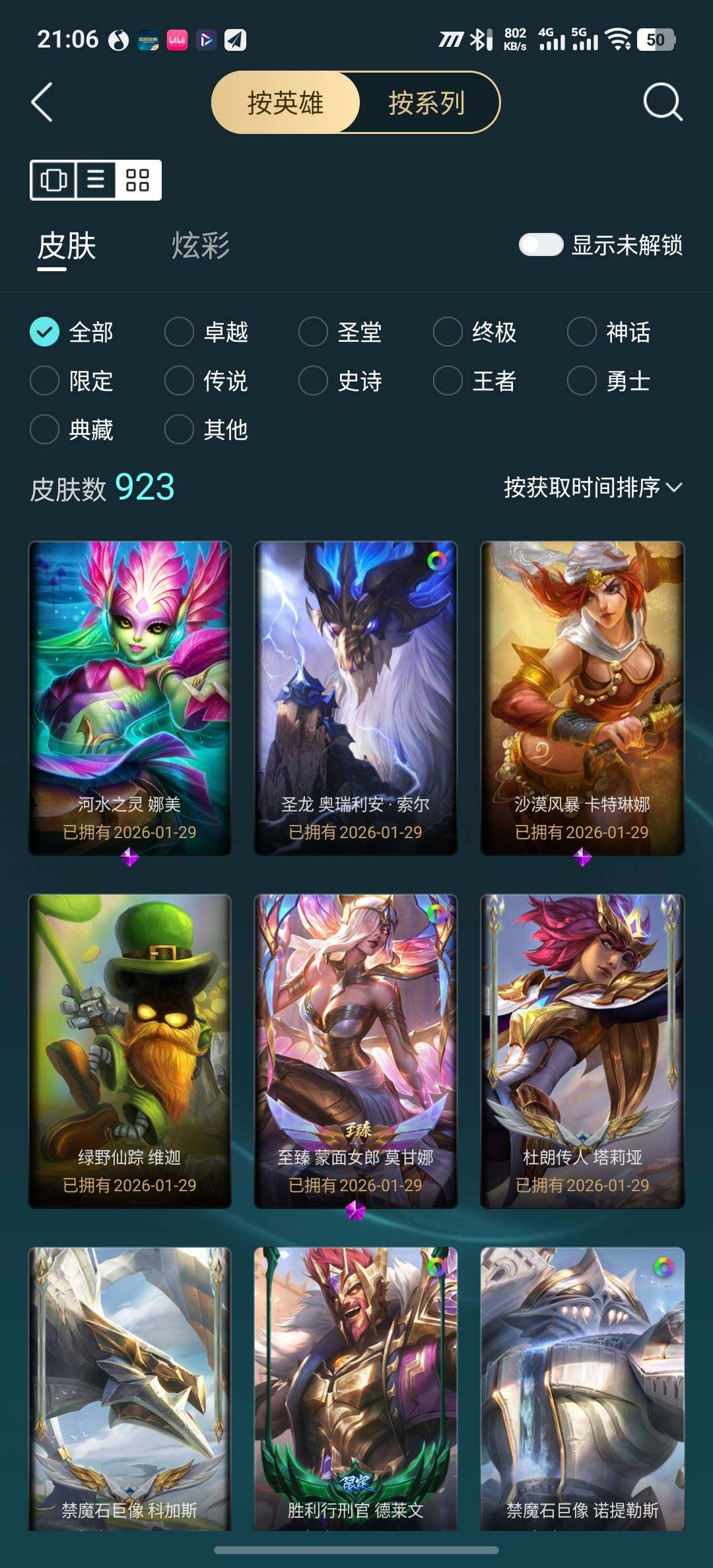
Task: View the 绿野仙踪 维迦 skin card
Action: 130,1051
